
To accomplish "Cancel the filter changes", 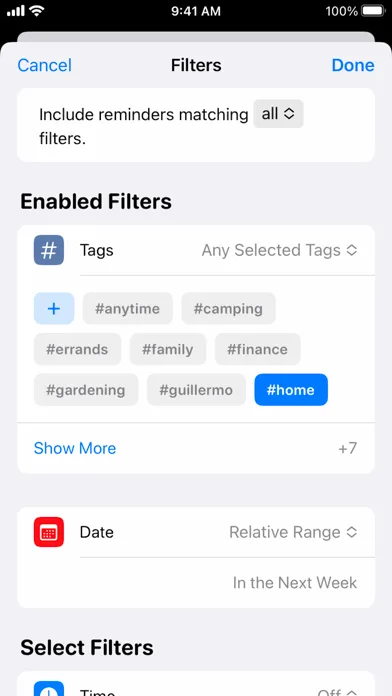I will tap(44, 65).
